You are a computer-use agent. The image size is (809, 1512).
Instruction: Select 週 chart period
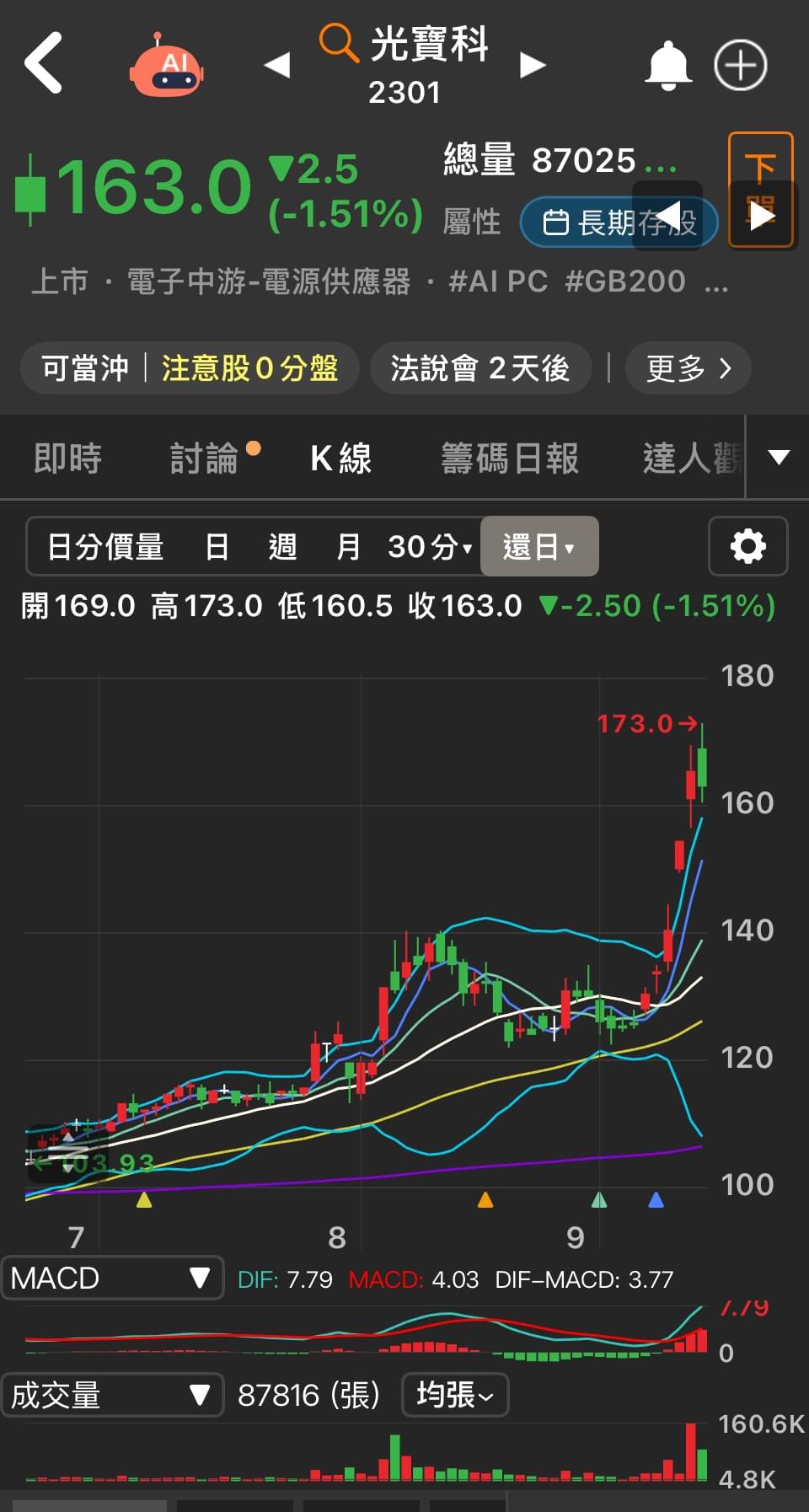coord(282,547)
